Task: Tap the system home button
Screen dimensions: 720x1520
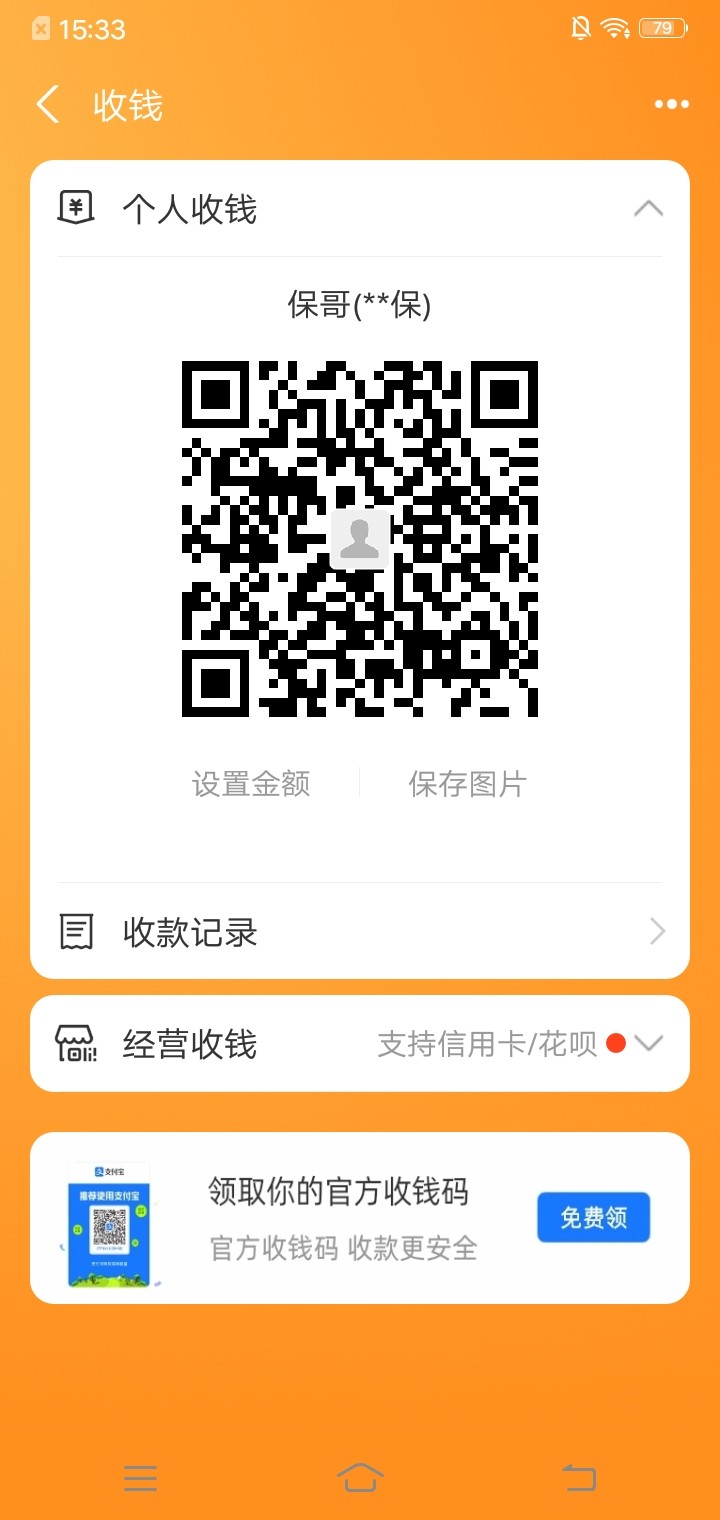Action: click(x=360, y=1477)
